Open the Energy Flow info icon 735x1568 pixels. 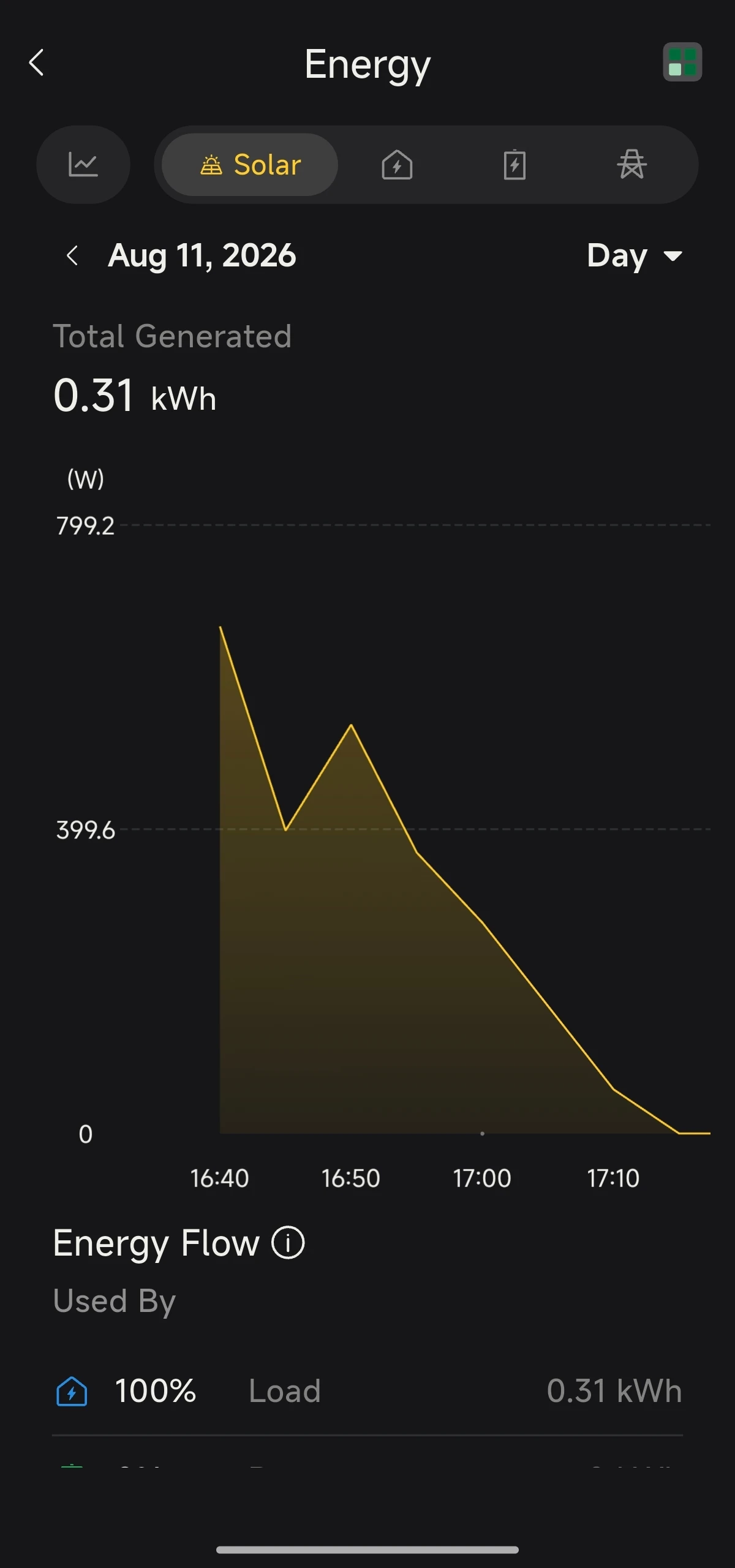(x=288, y=1243)
